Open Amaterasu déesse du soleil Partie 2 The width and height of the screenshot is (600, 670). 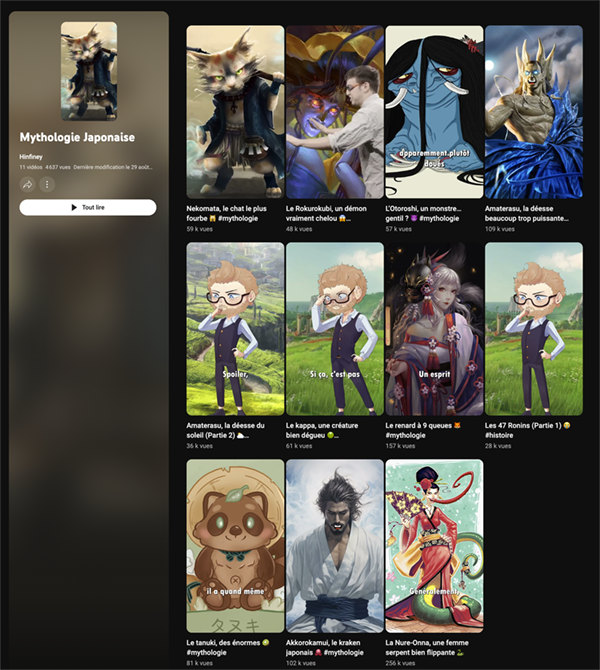click(235, 328)
